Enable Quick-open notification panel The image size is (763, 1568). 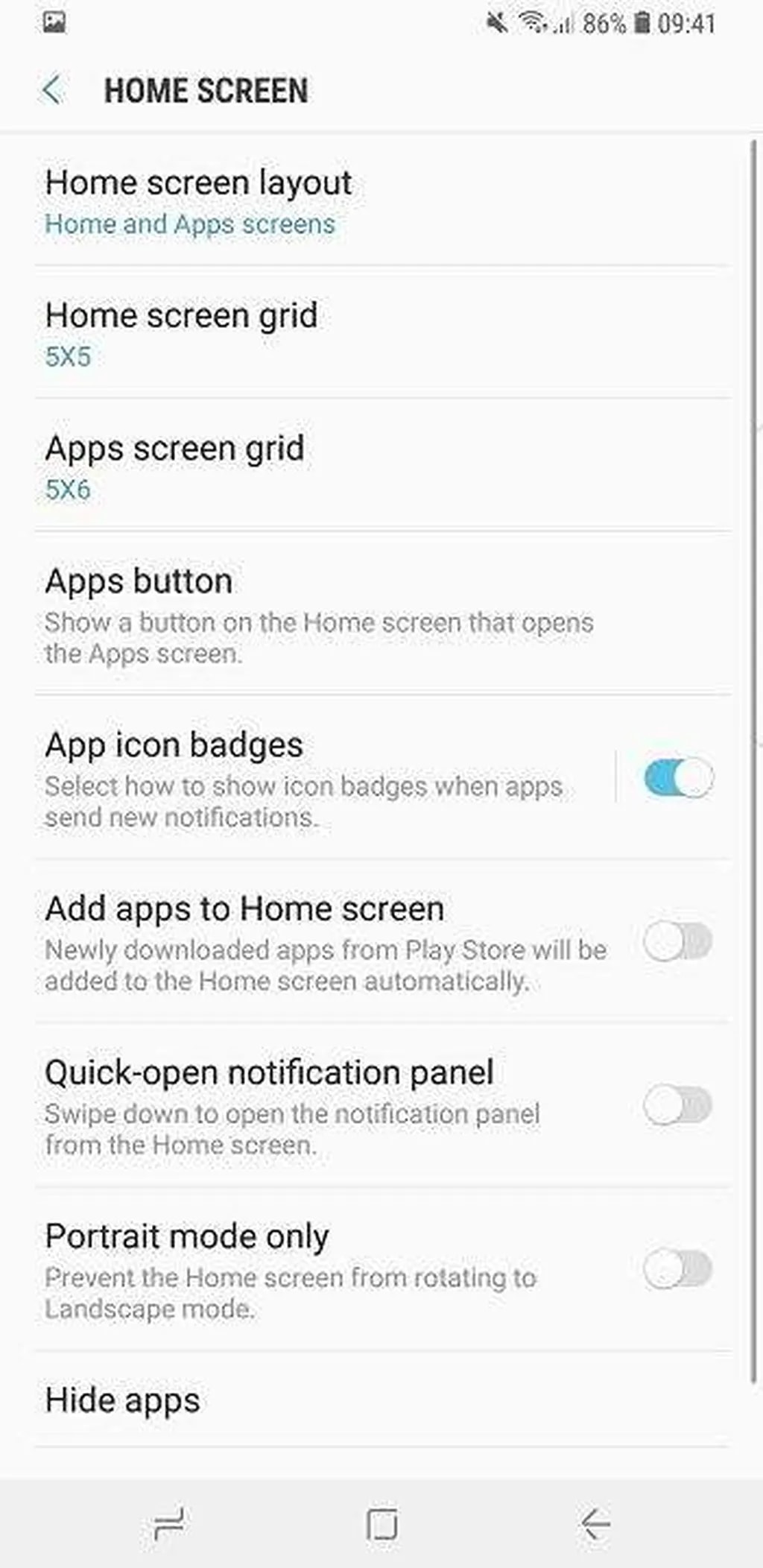(x=678, y=1105)
